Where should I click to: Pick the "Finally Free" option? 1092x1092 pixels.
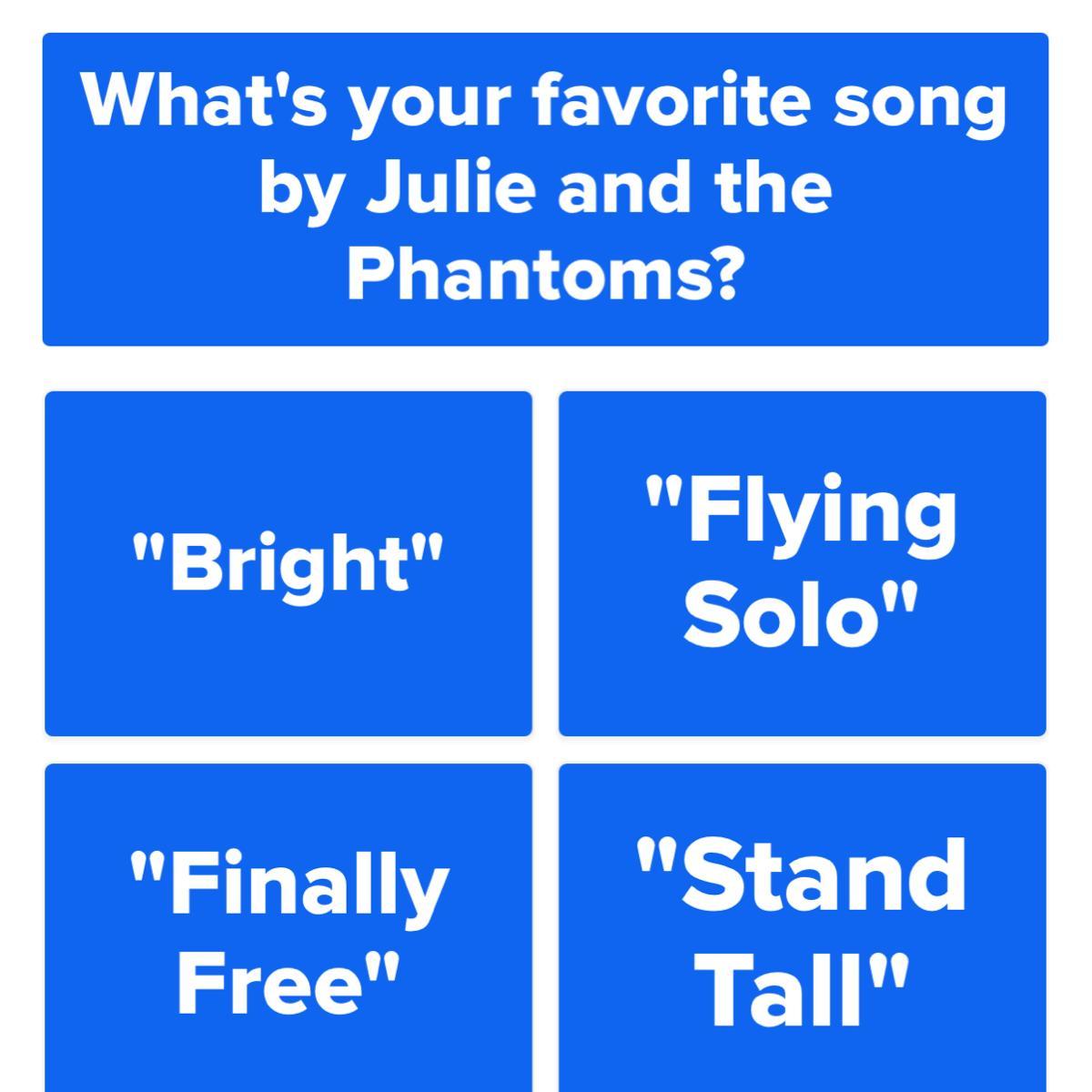288,928
